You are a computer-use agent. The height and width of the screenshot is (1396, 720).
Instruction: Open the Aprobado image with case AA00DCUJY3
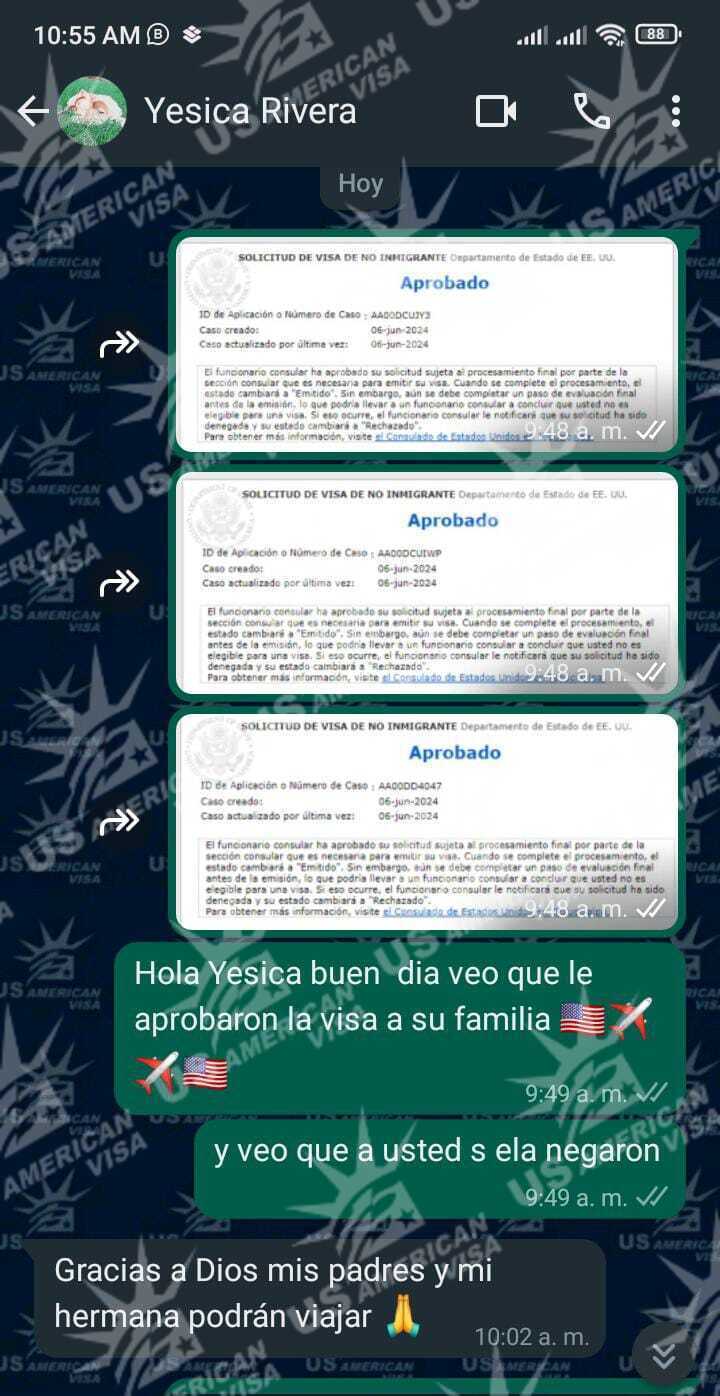point(427,345)
